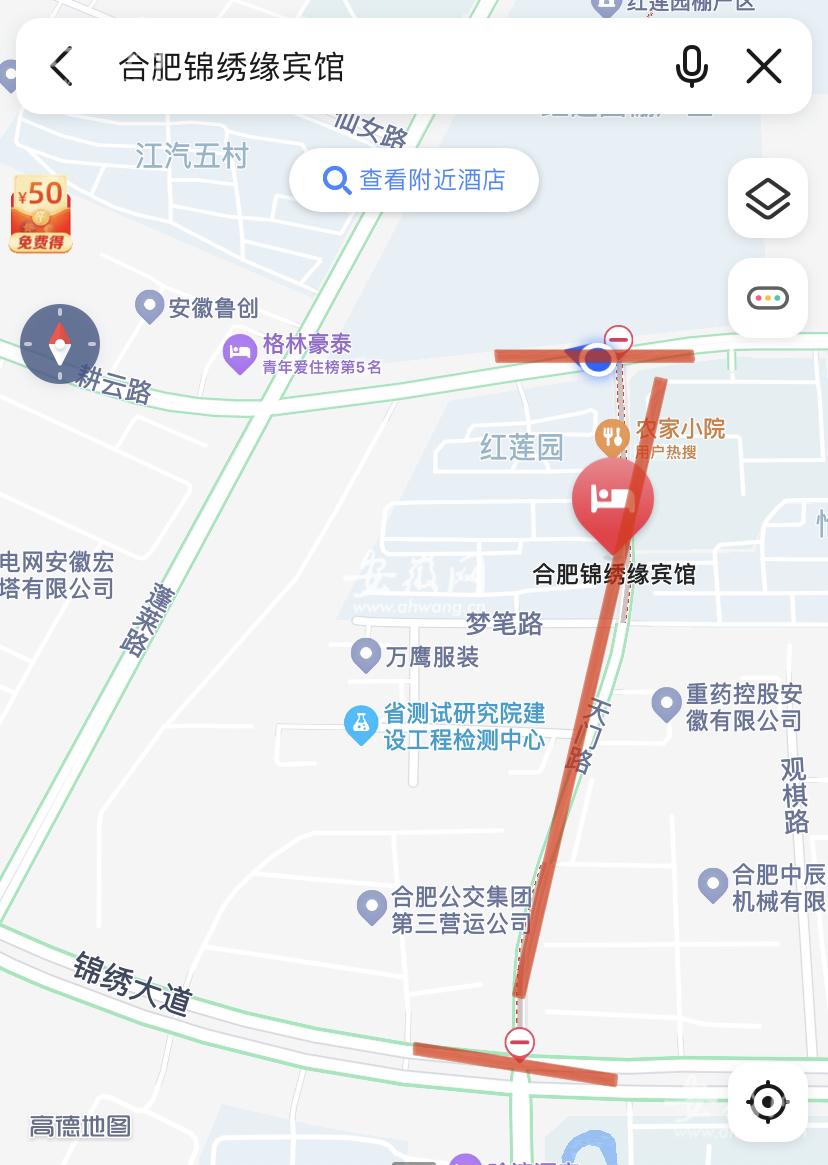828x1165 pixels.
Task: Tap the search field showing 合肥锦绣缘宾馆
Action: (380, 67)
